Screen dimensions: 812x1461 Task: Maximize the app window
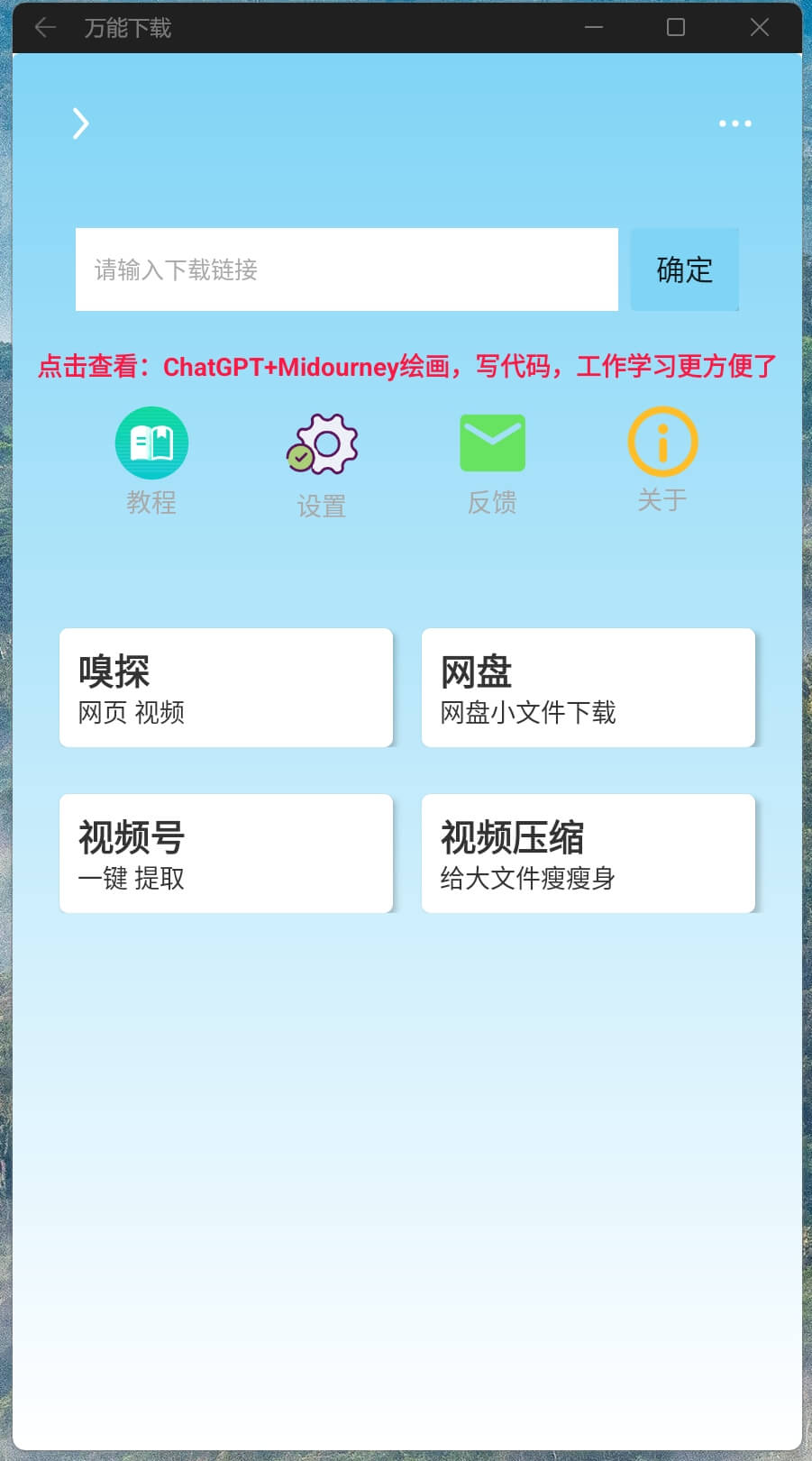(x=675, y=28)
